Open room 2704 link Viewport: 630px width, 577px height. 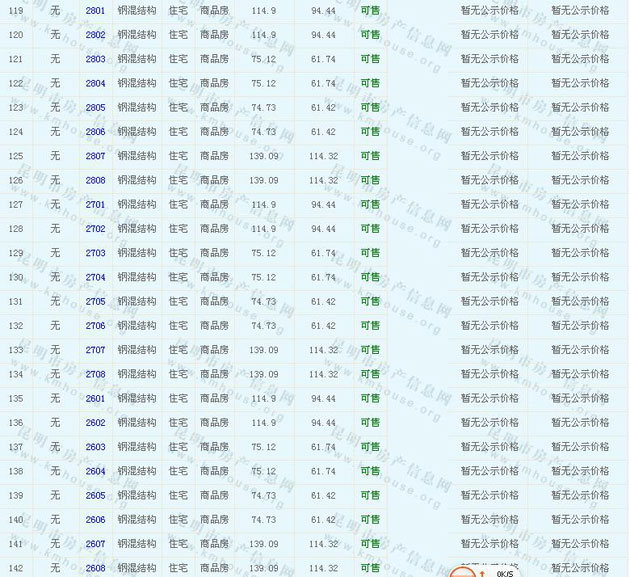pyautogui.click(x=95, y=277)
